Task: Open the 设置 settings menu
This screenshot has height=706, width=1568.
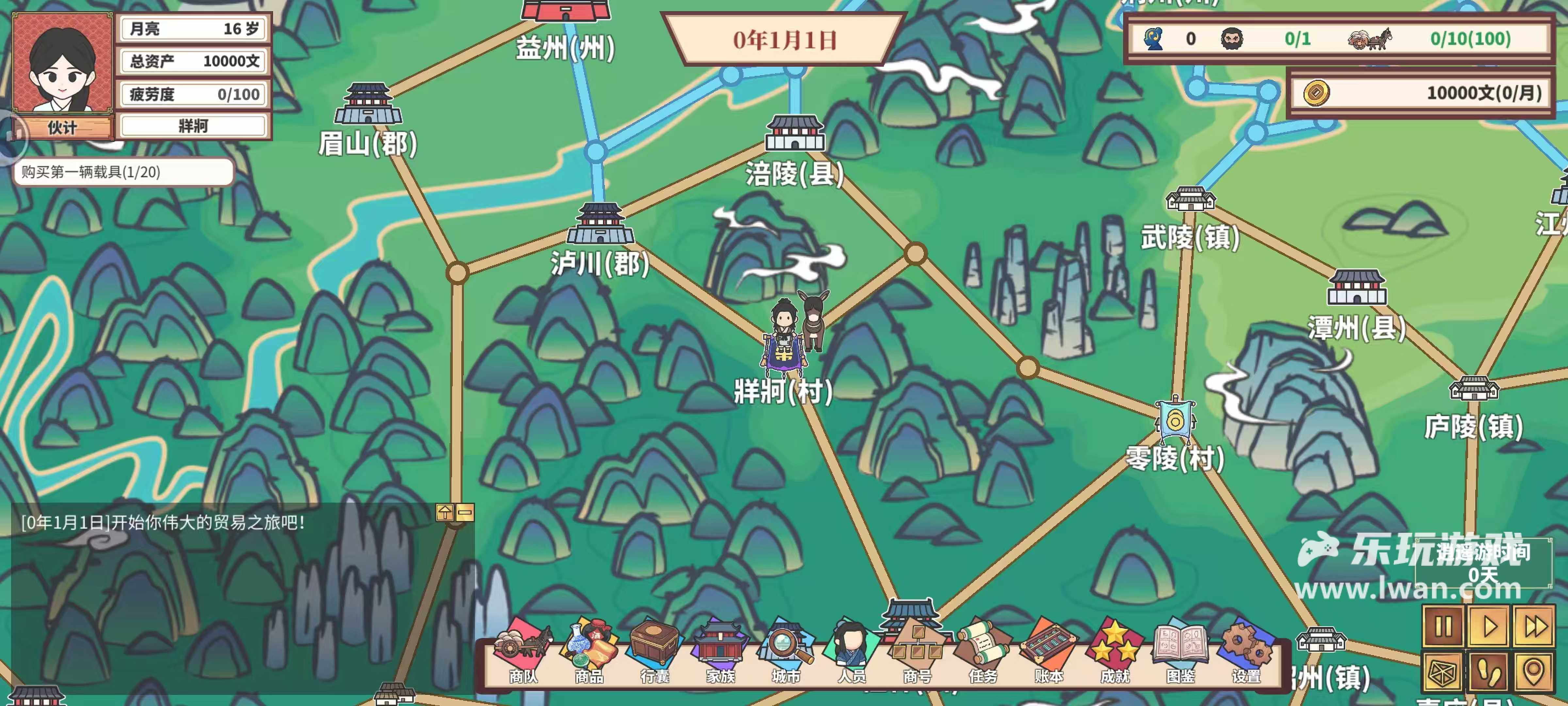Action: click(x=1246, y=652)
